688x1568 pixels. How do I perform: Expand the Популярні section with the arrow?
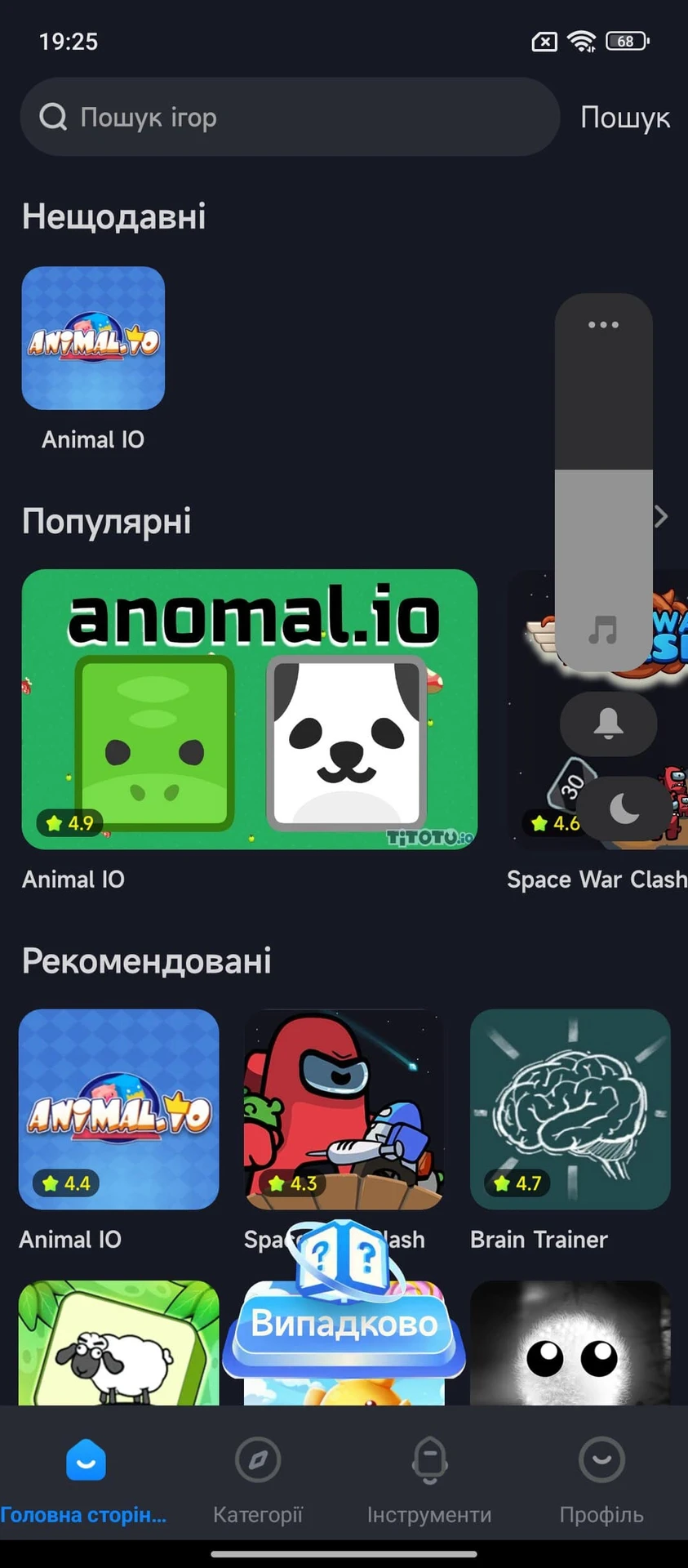pos(662,516)
